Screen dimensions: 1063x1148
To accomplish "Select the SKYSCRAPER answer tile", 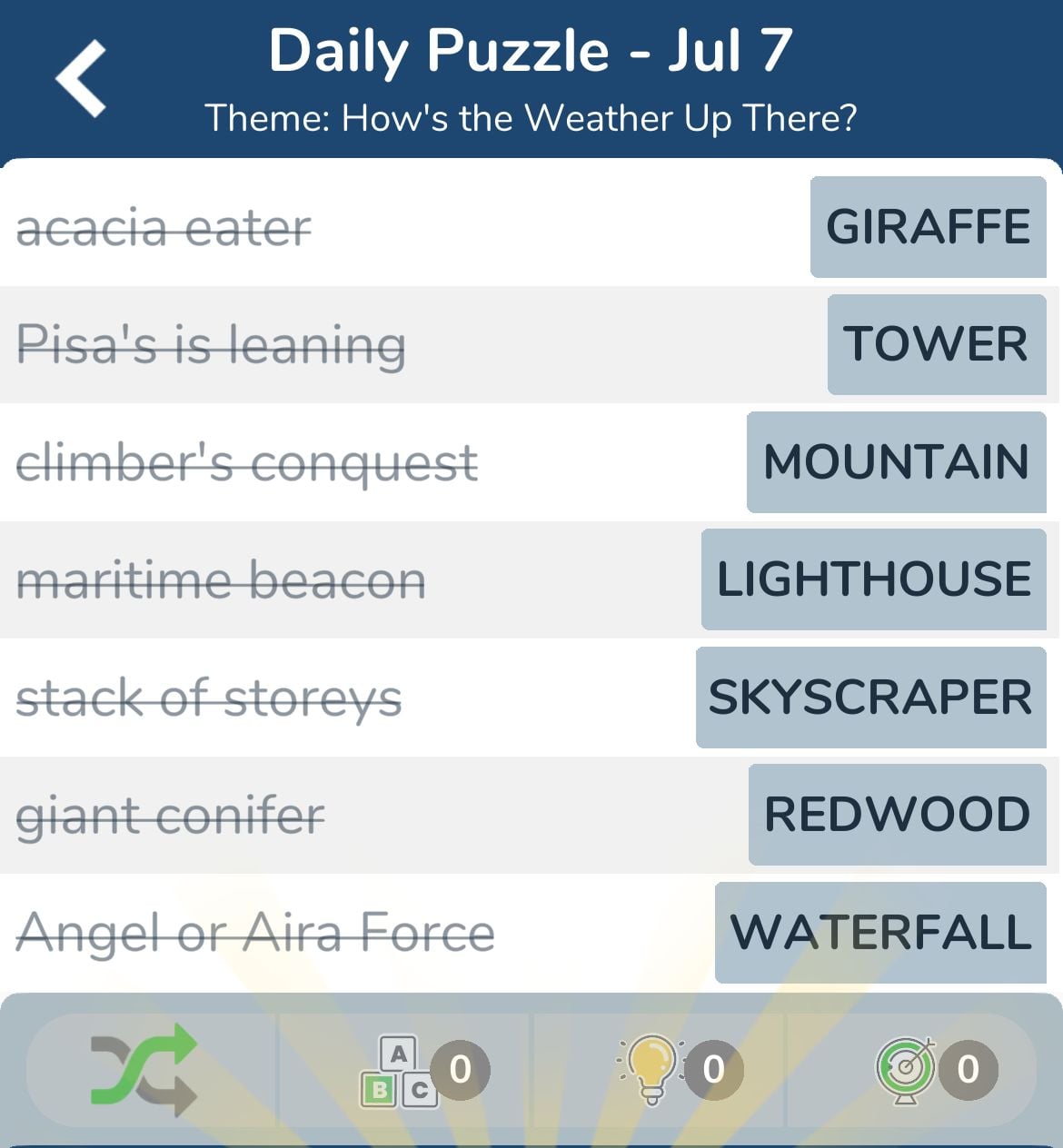I will coord(870,698).
